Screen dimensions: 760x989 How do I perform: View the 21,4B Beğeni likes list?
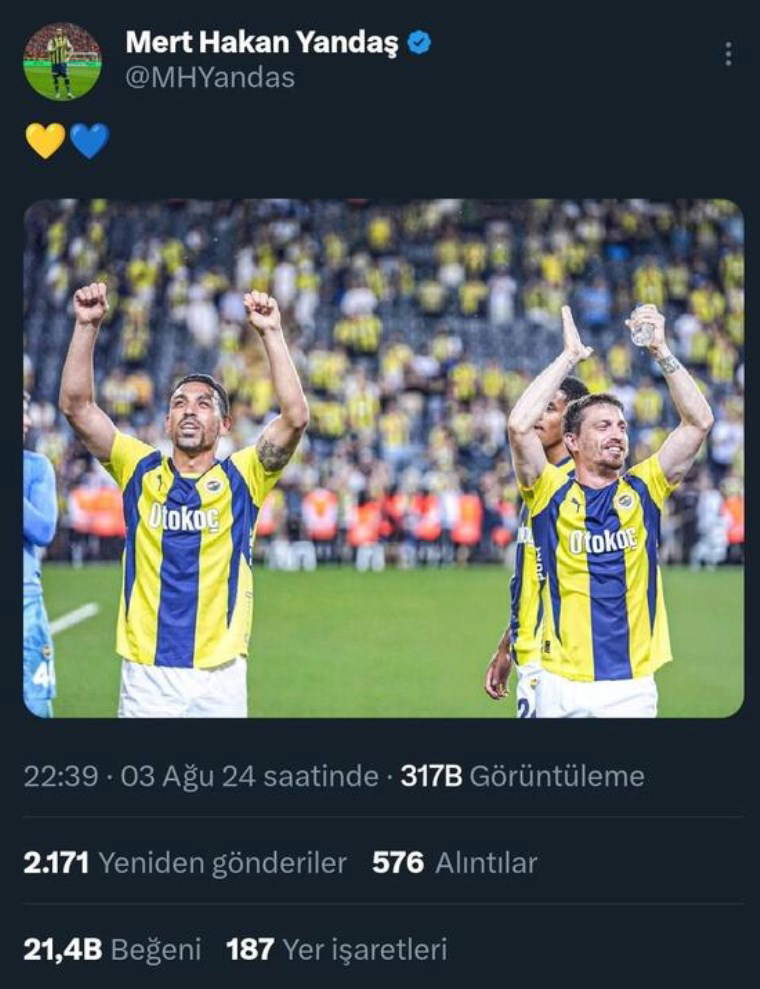[112, 948]
